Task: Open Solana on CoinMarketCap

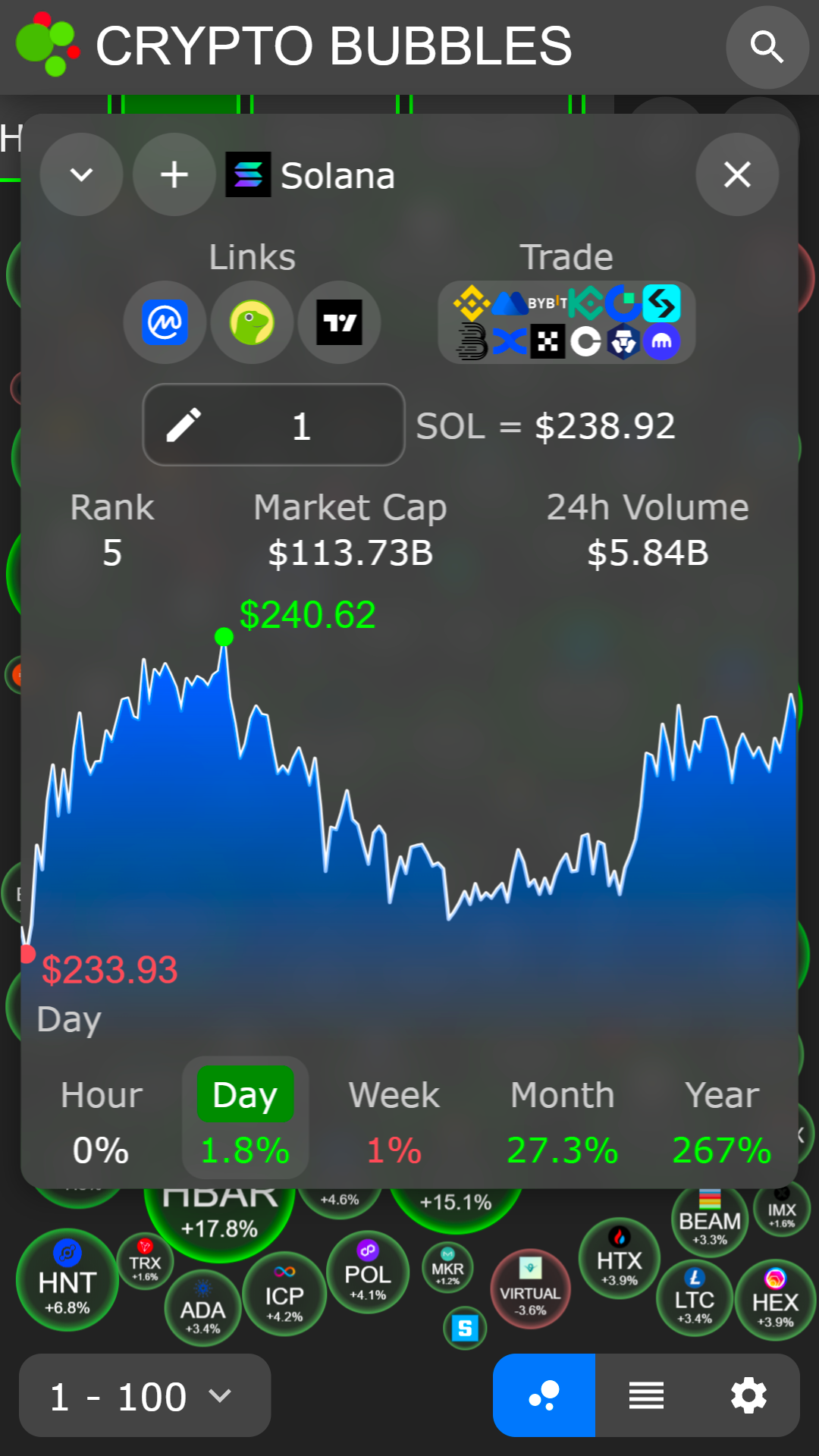Action: (x=165, y=322)
